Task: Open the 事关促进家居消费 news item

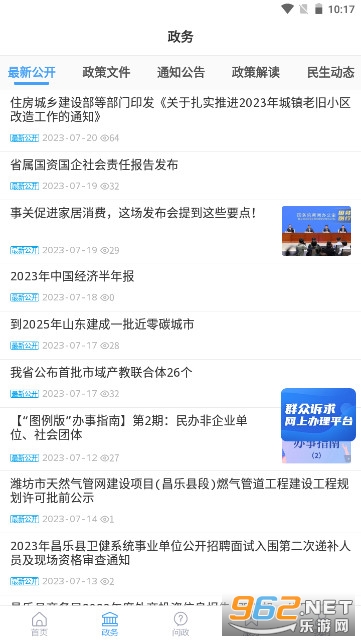Action: click(180, 231)
